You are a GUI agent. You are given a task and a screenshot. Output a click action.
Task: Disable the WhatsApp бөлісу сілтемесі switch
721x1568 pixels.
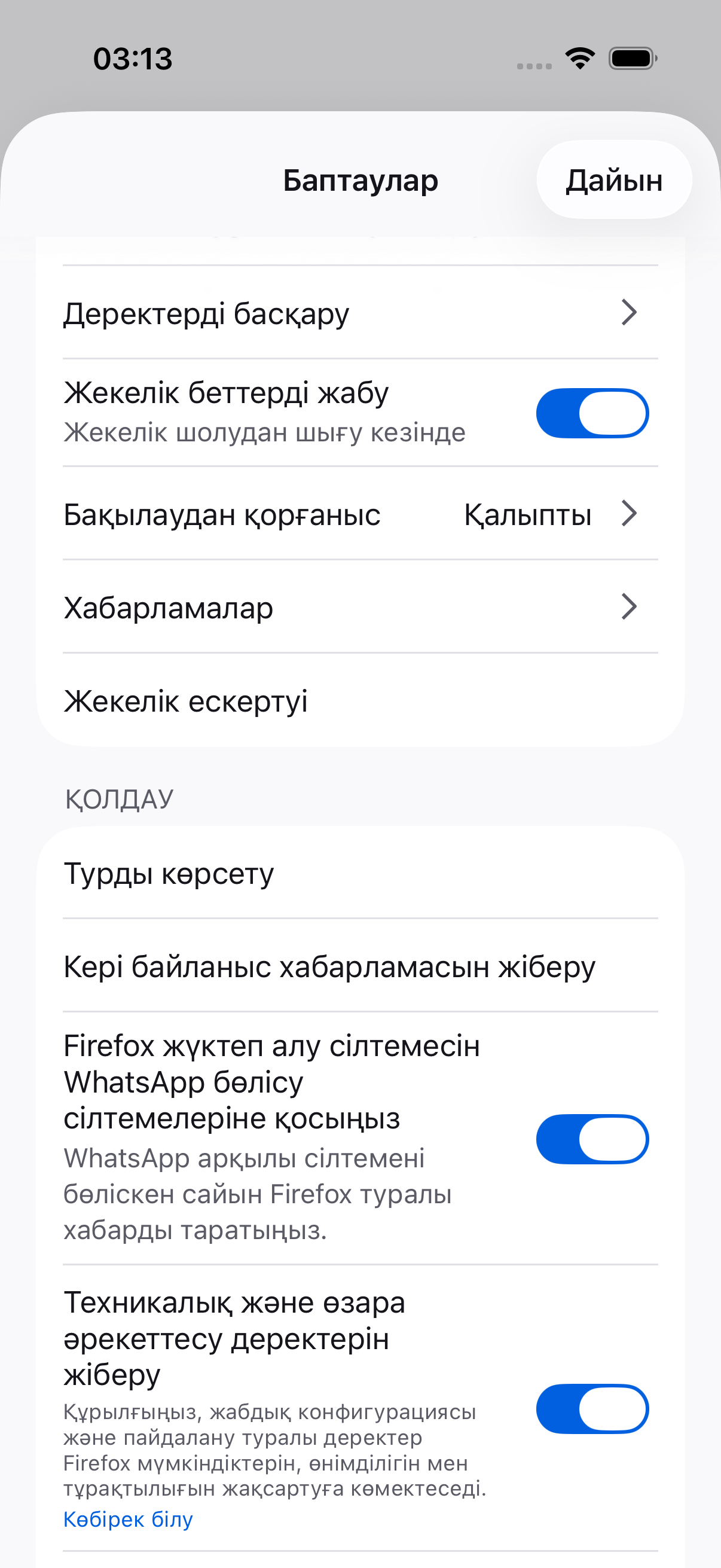click(x=592, y=1139)
